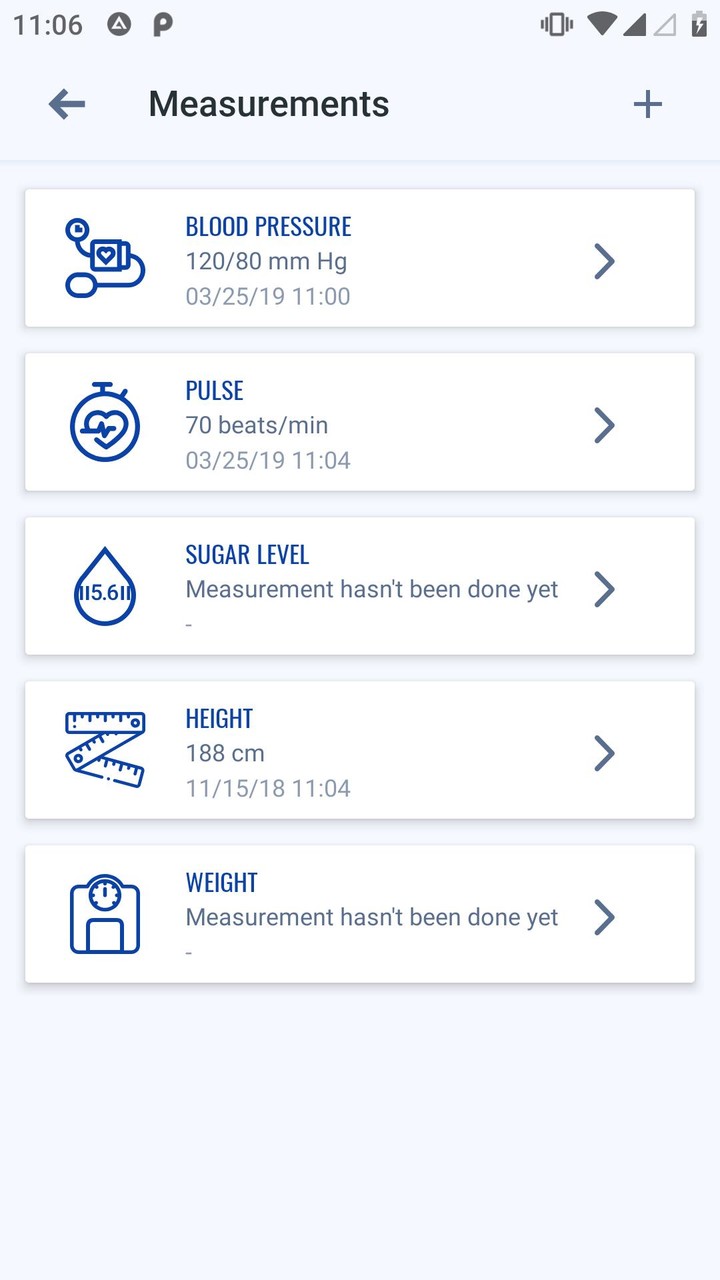The width and height of the screenshot is (720, 1280).
Task: Select the Height measurement card
Action: coord(359,750)
